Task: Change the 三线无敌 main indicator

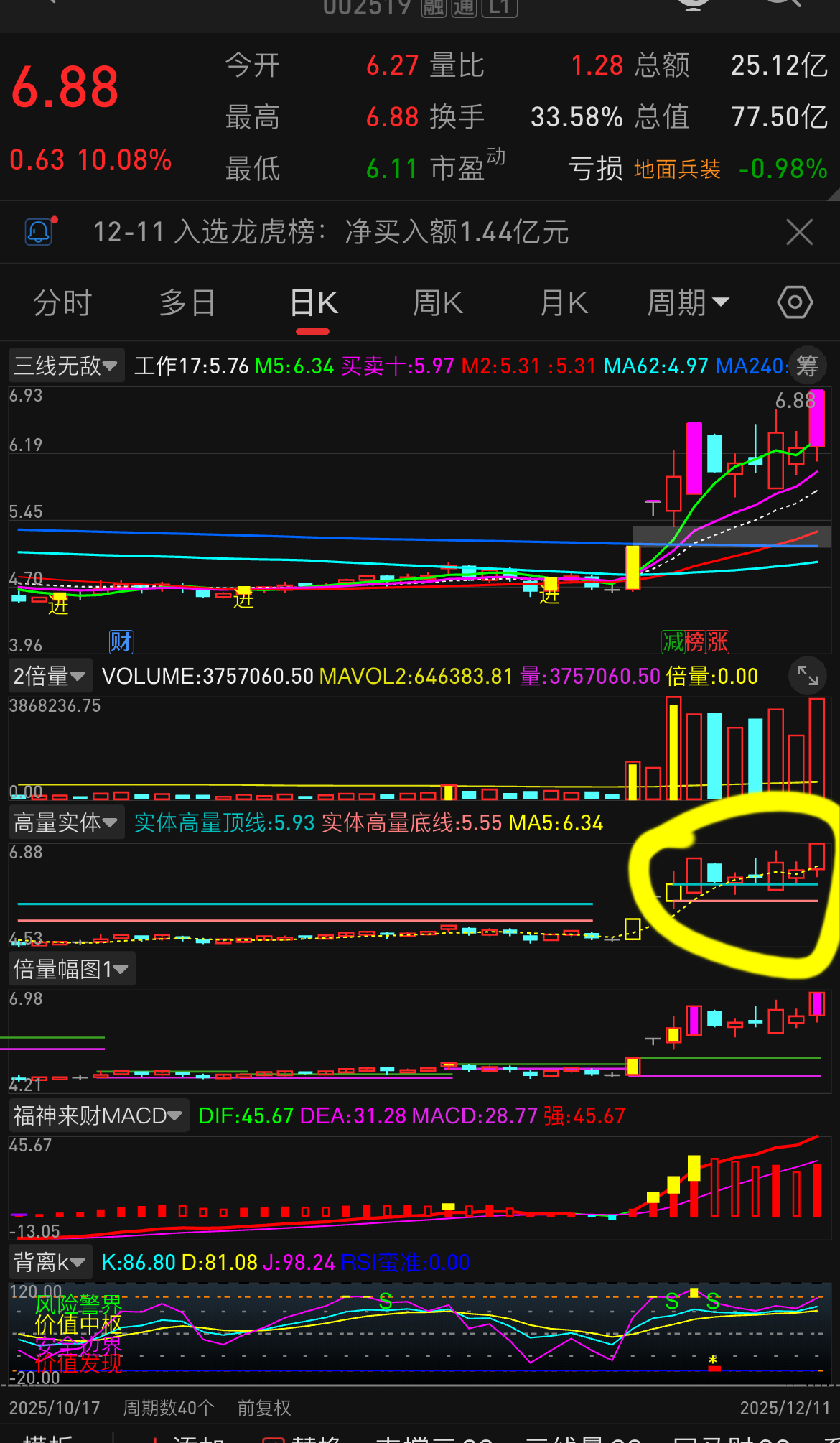Action: point(66,366)
